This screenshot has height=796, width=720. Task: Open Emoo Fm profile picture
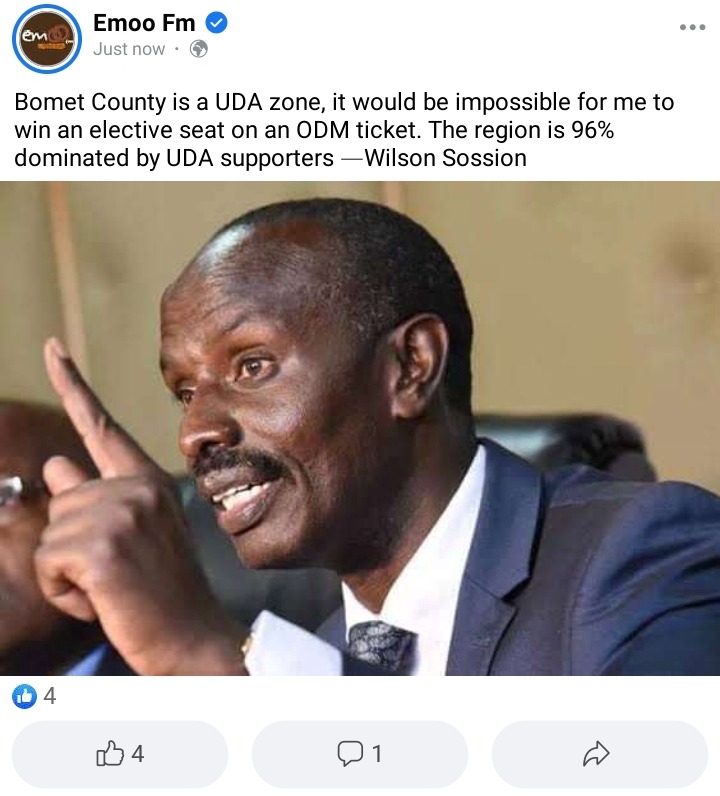[x=47, y=39]
